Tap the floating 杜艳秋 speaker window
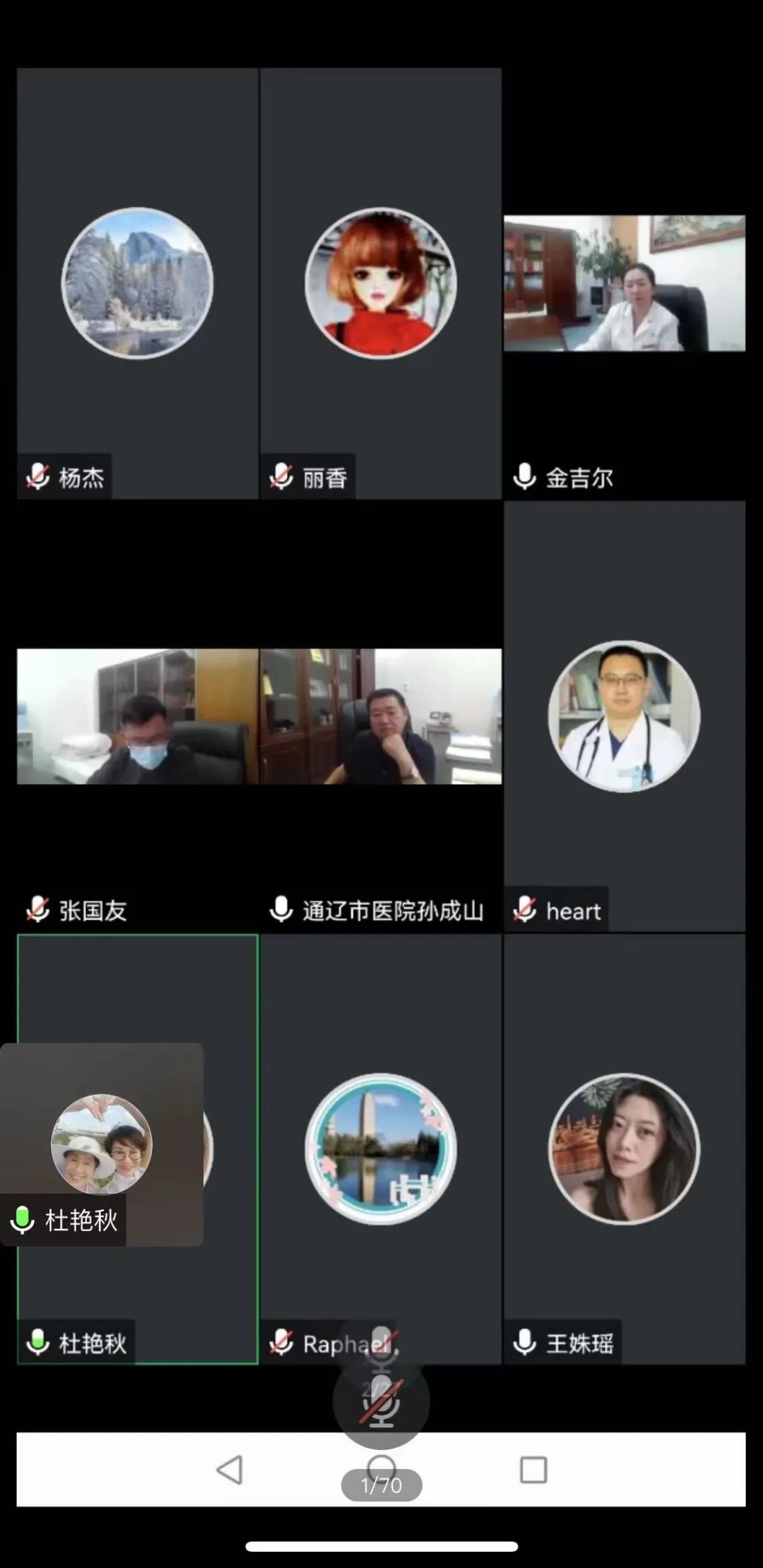The height and width of the screenshot is (1568, 763). pyautogui.click(x=102, y=1144)
